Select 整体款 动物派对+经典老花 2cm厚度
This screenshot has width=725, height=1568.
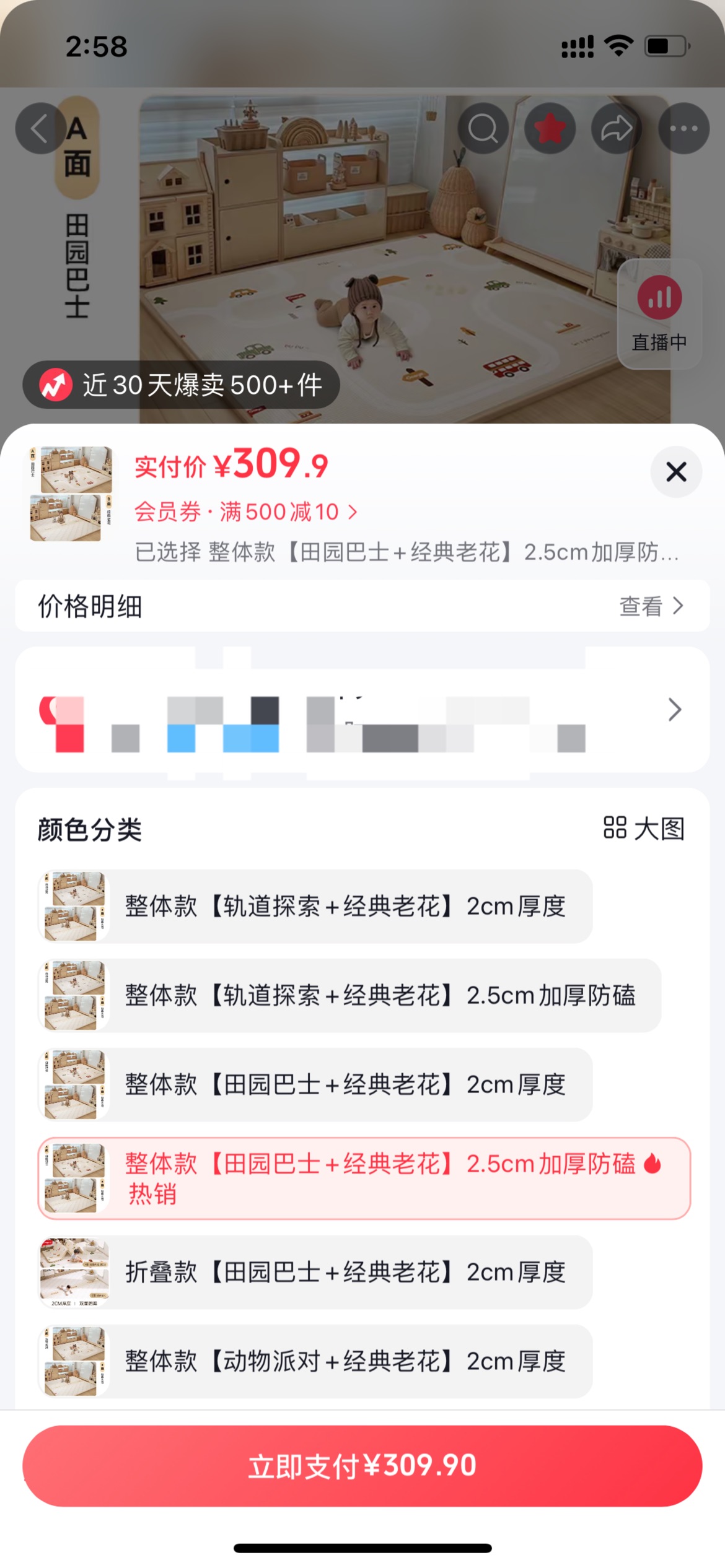(x=315, y=1362)
